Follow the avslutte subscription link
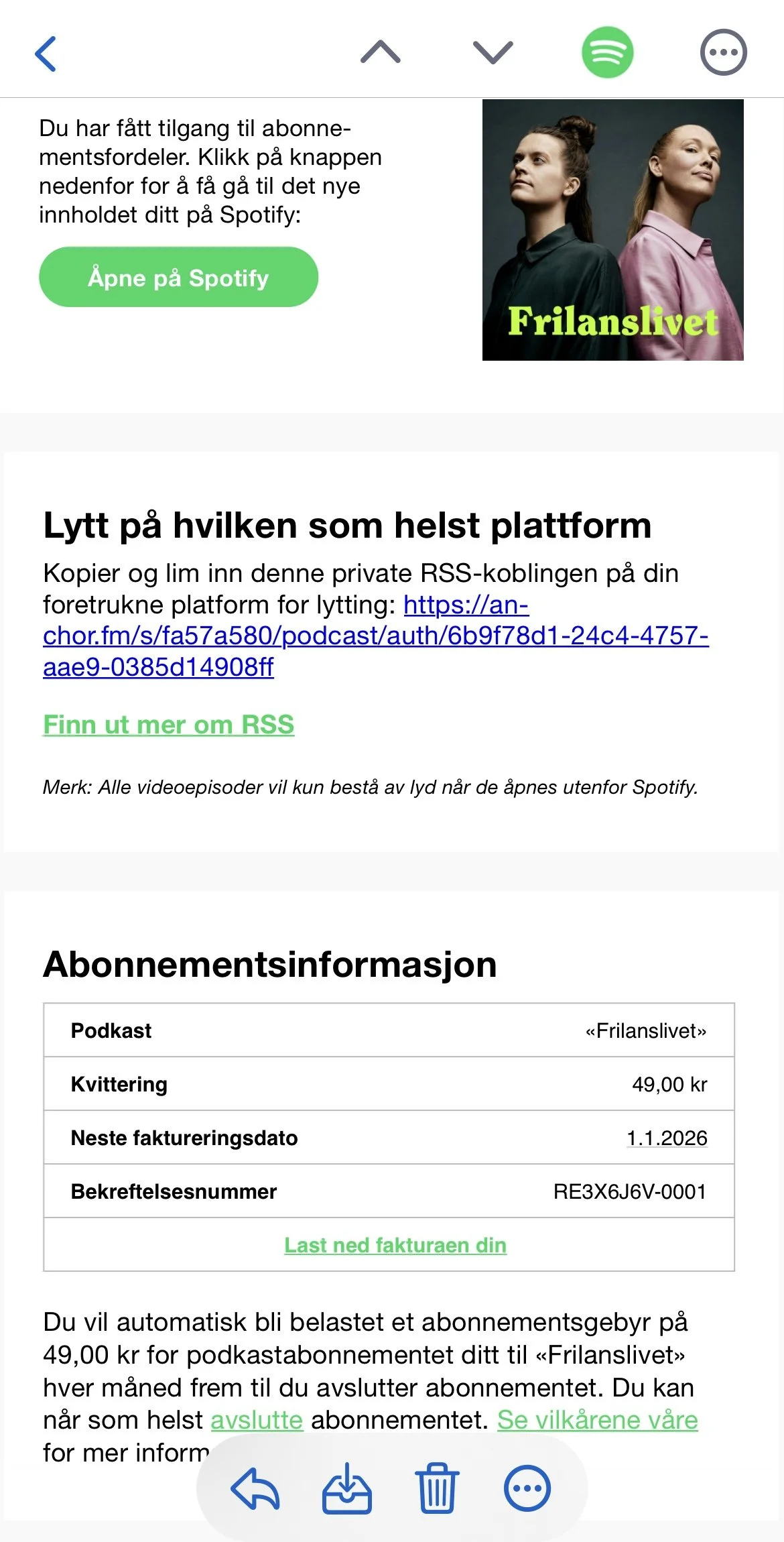Image resolution: width=784 pixels, height=1542 pixels. point(257,1420)
